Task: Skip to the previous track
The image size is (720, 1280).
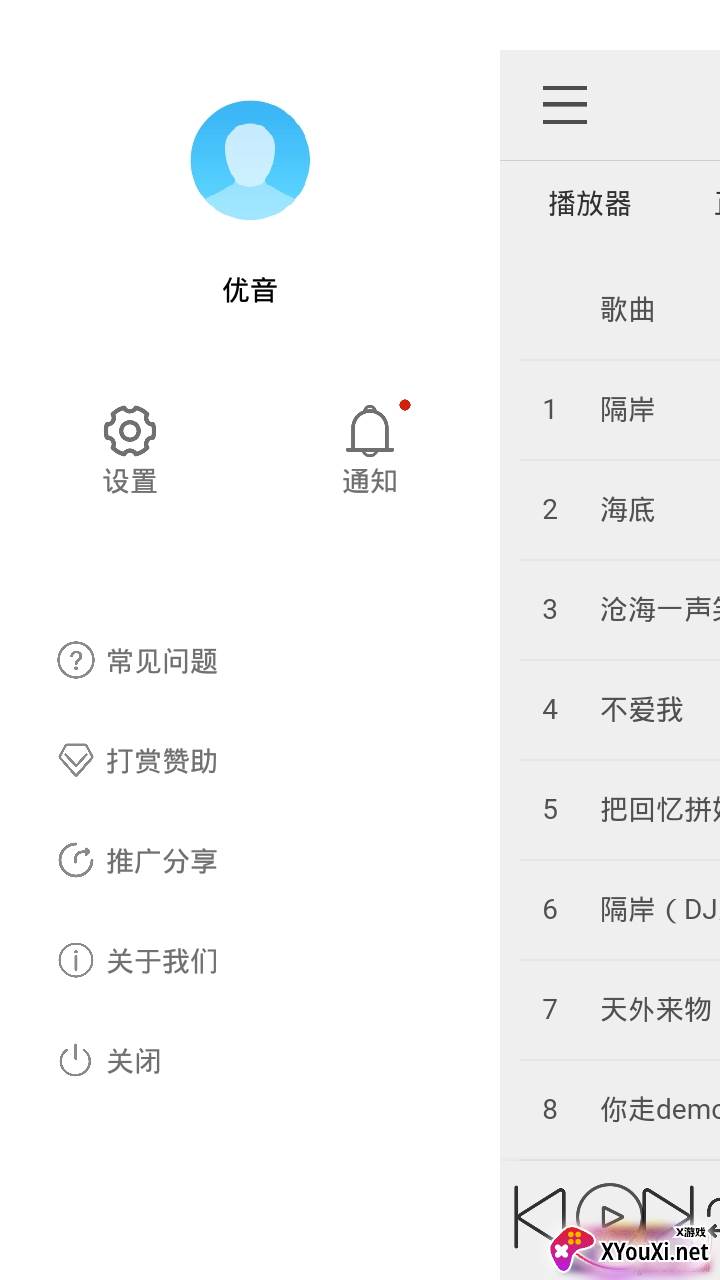Action: [x=539, y=1216]
